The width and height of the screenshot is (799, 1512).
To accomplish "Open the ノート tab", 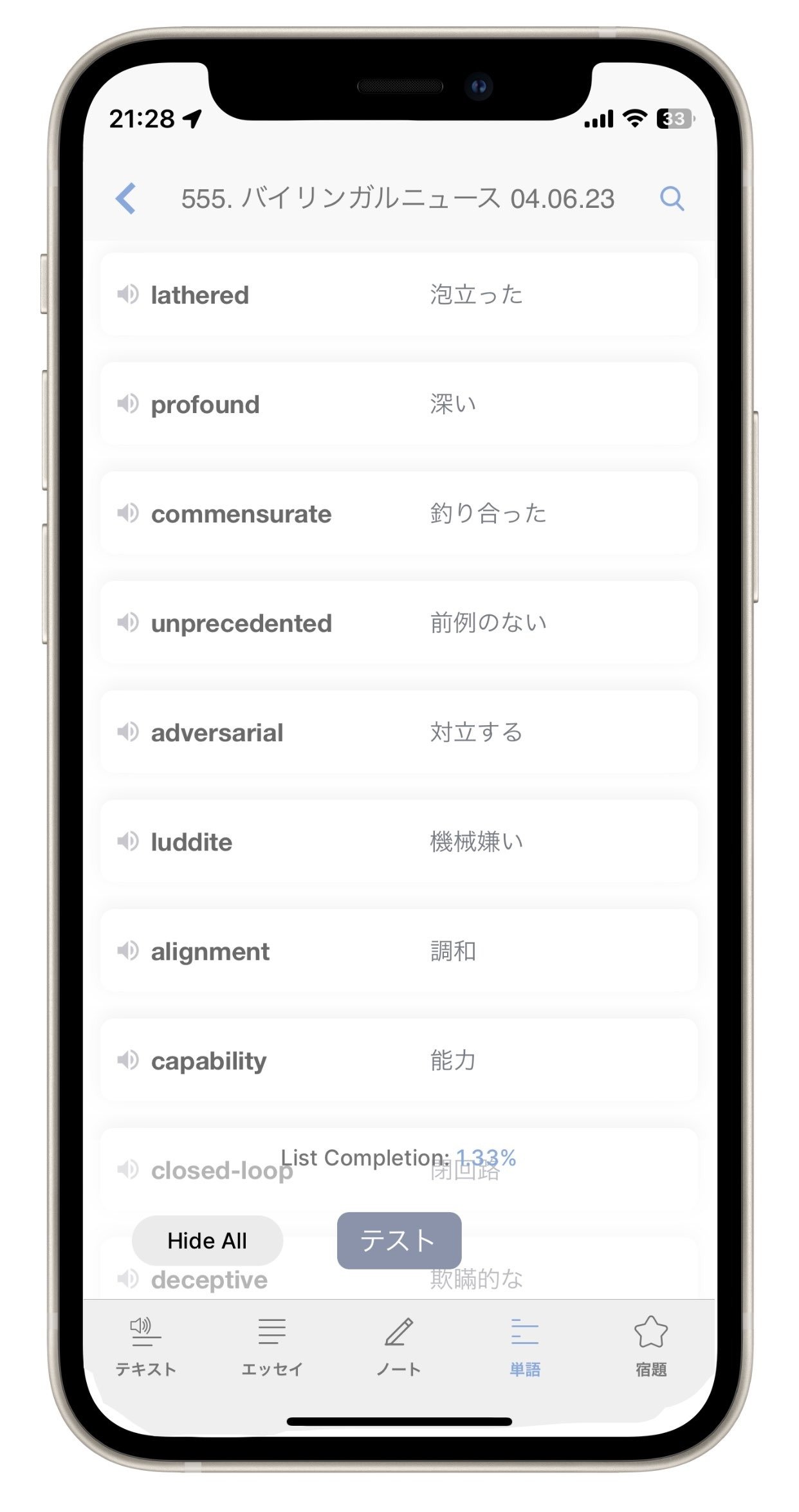I will 399,1346.
